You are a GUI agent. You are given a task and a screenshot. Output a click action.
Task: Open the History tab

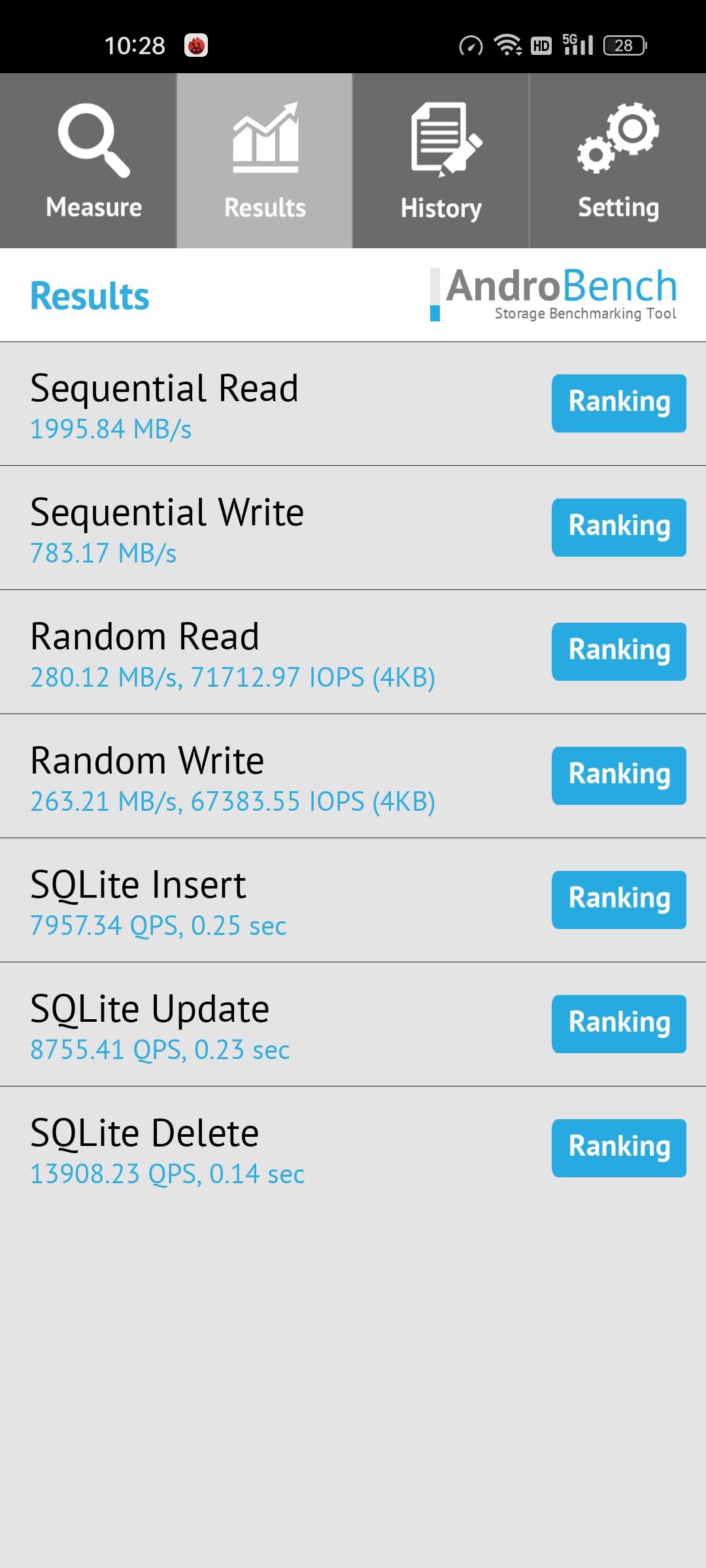[441, 161]
